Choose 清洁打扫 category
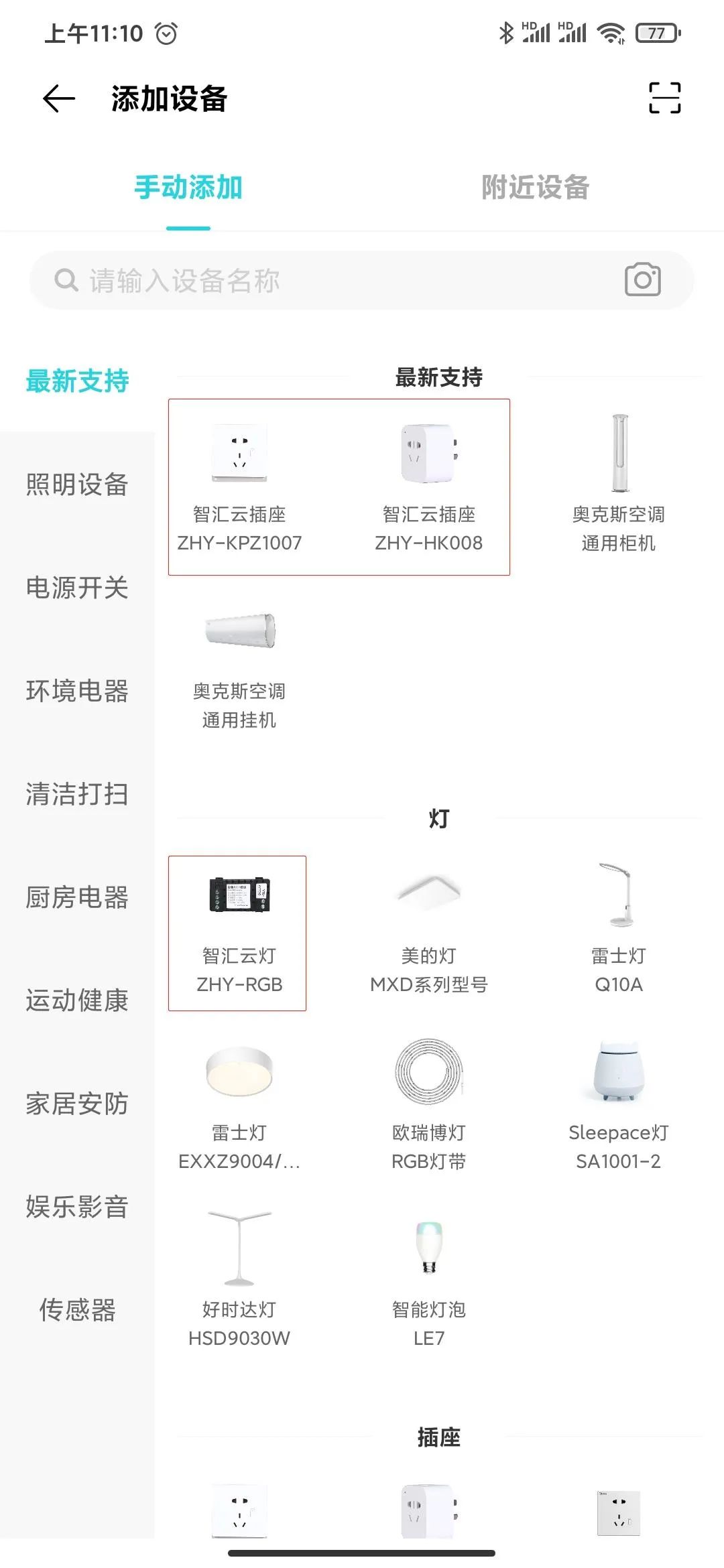724x1568 pixels. pyautogui.click(x=77, y=794)
